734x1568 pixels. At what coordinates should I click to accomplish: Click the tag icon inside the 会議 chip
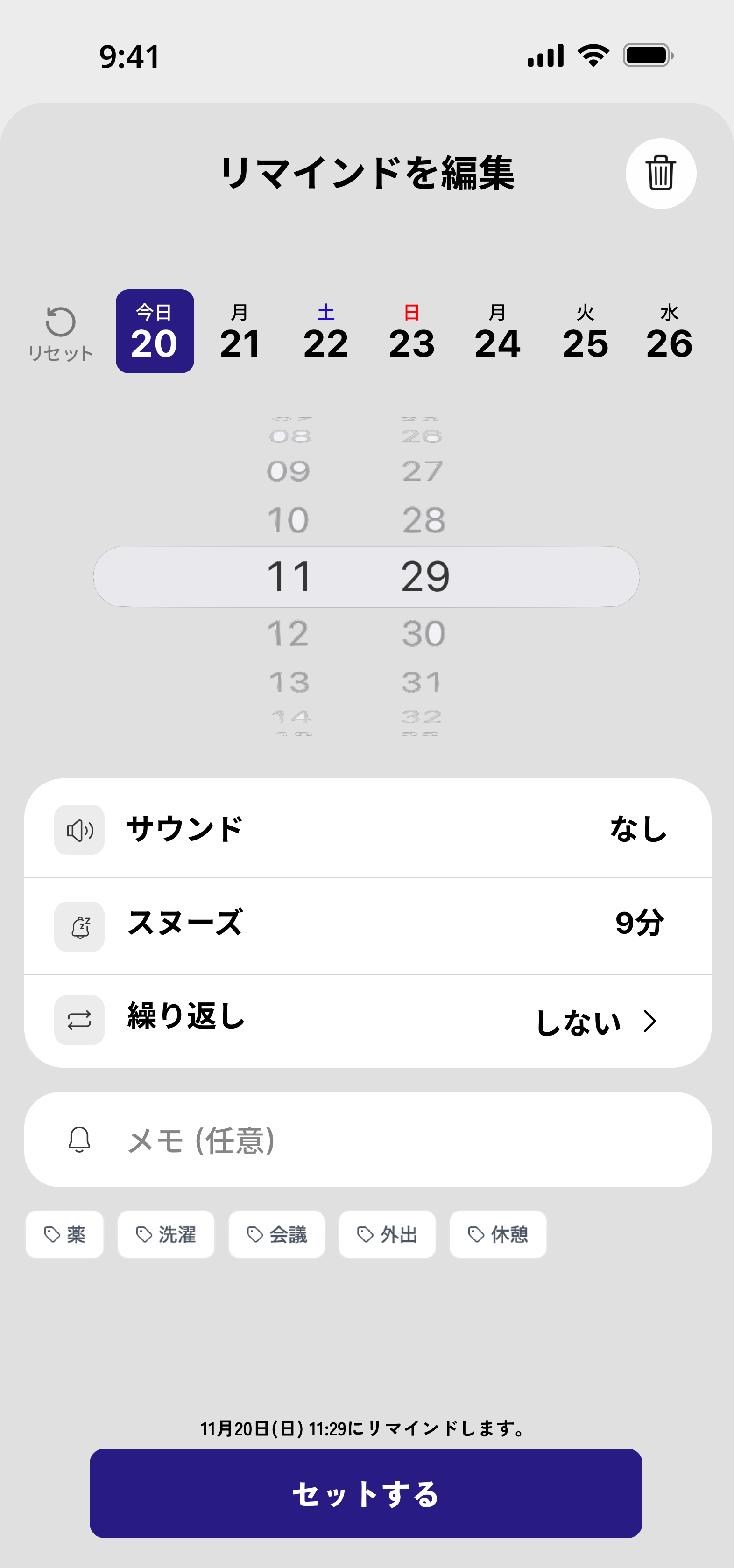(x=255, y=1234)
